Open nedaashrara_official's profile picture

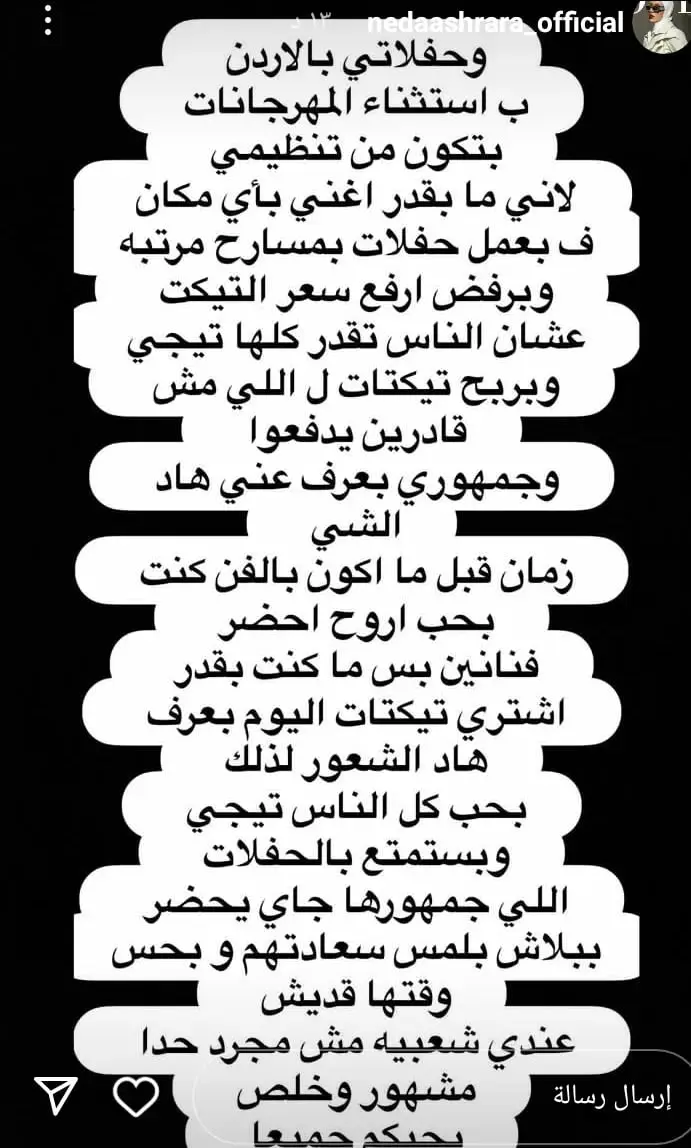pyautogui.click(x=660, y=26)
